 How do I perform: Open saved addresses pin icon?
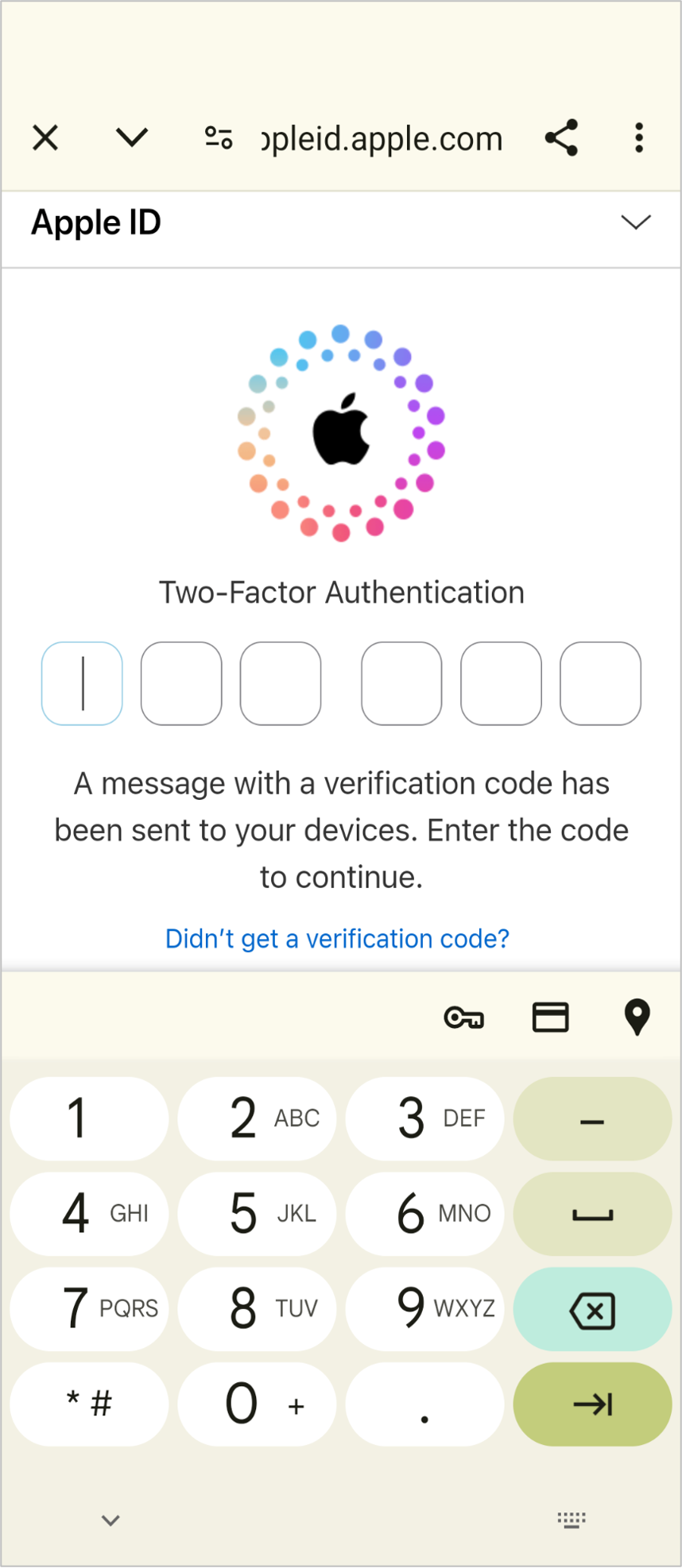click(637, 1018)
